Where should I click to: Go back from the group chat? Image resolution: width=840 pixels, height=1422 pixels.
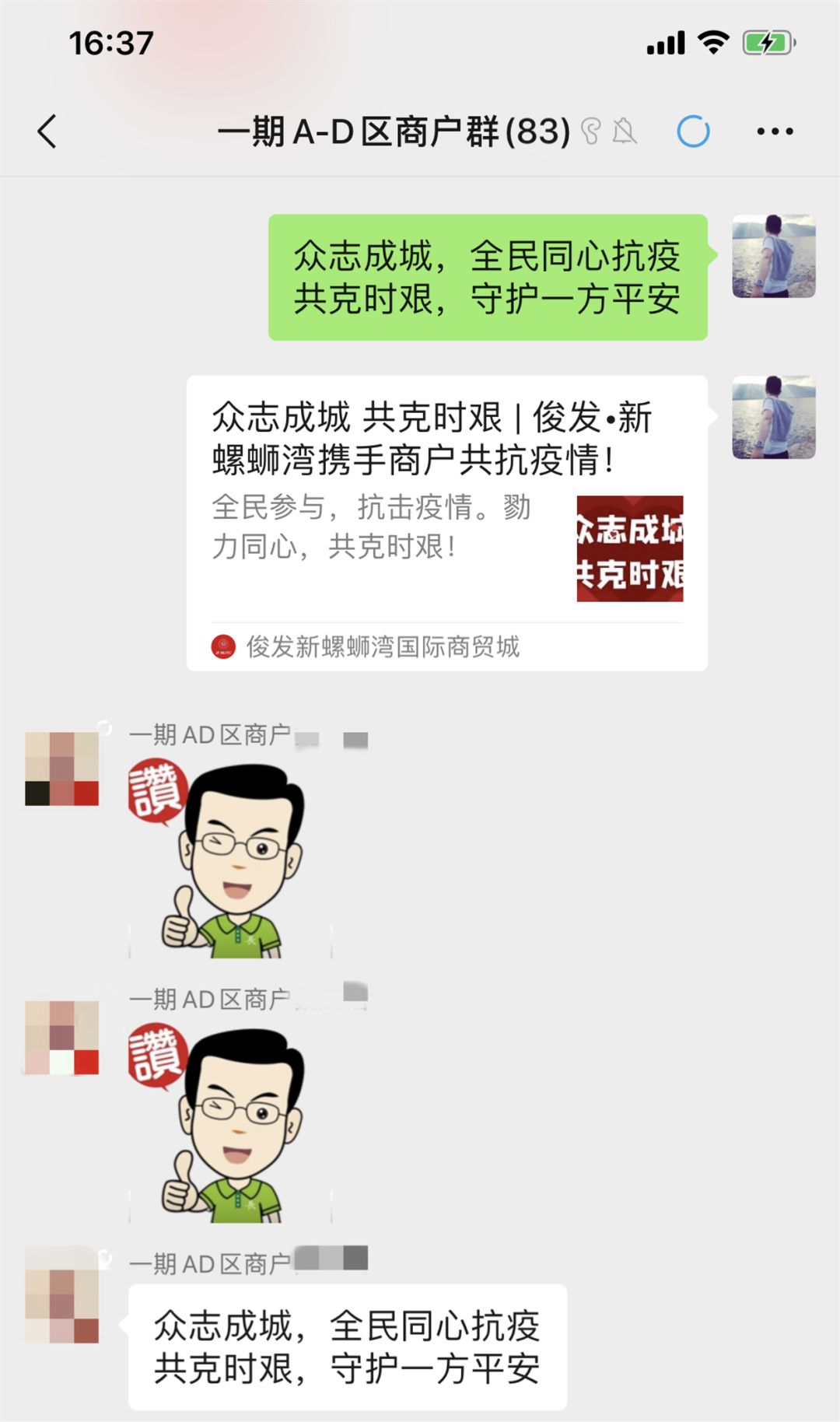pos(47,131)
